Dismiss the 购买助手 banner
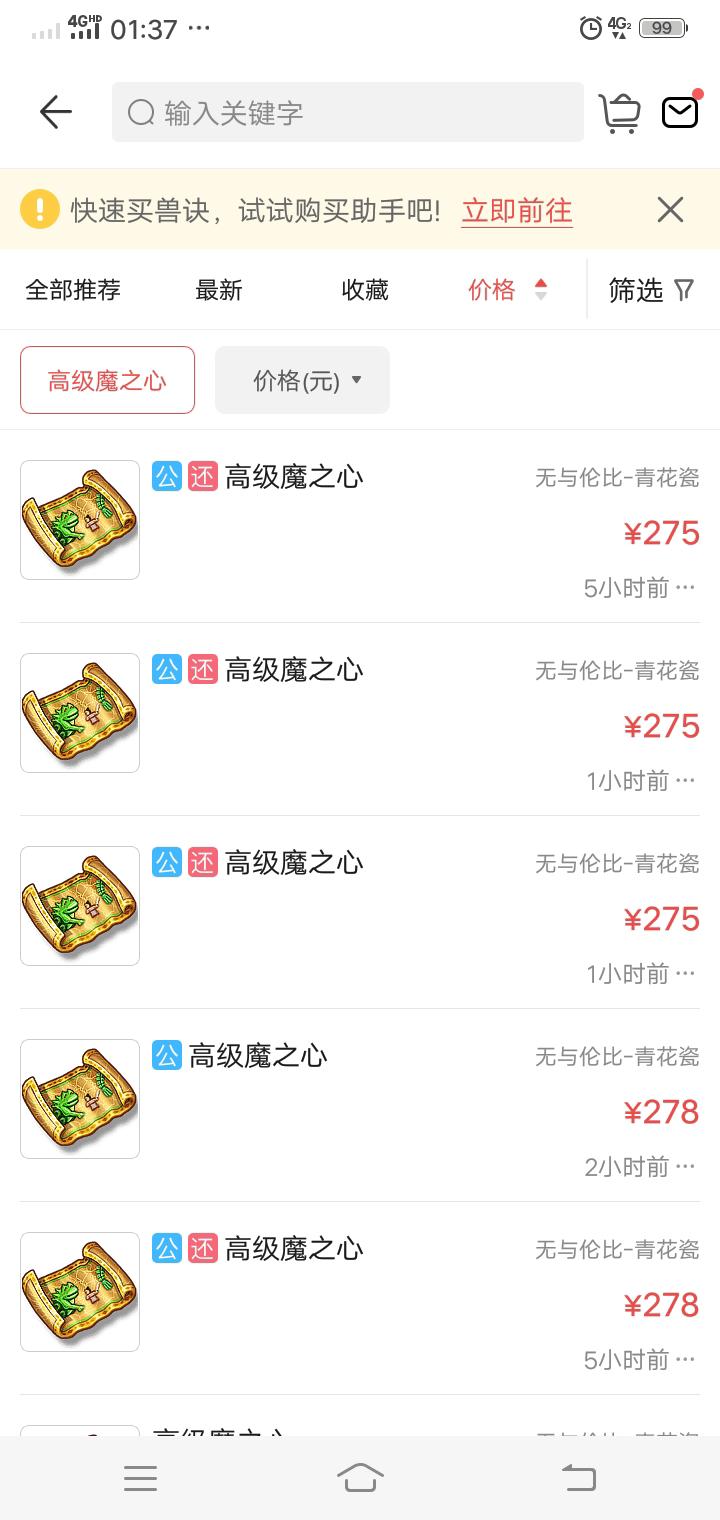The height and width of the screenshot is (1520, 720). [670, 210]
